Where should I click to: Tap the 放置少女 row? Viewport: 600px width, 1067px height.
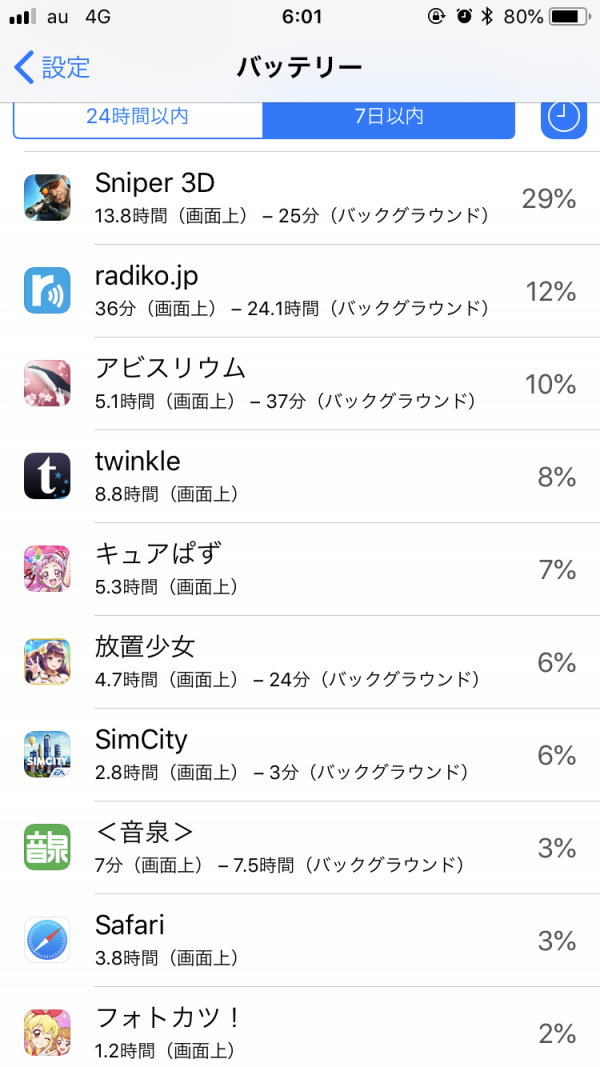click(300, 662)
